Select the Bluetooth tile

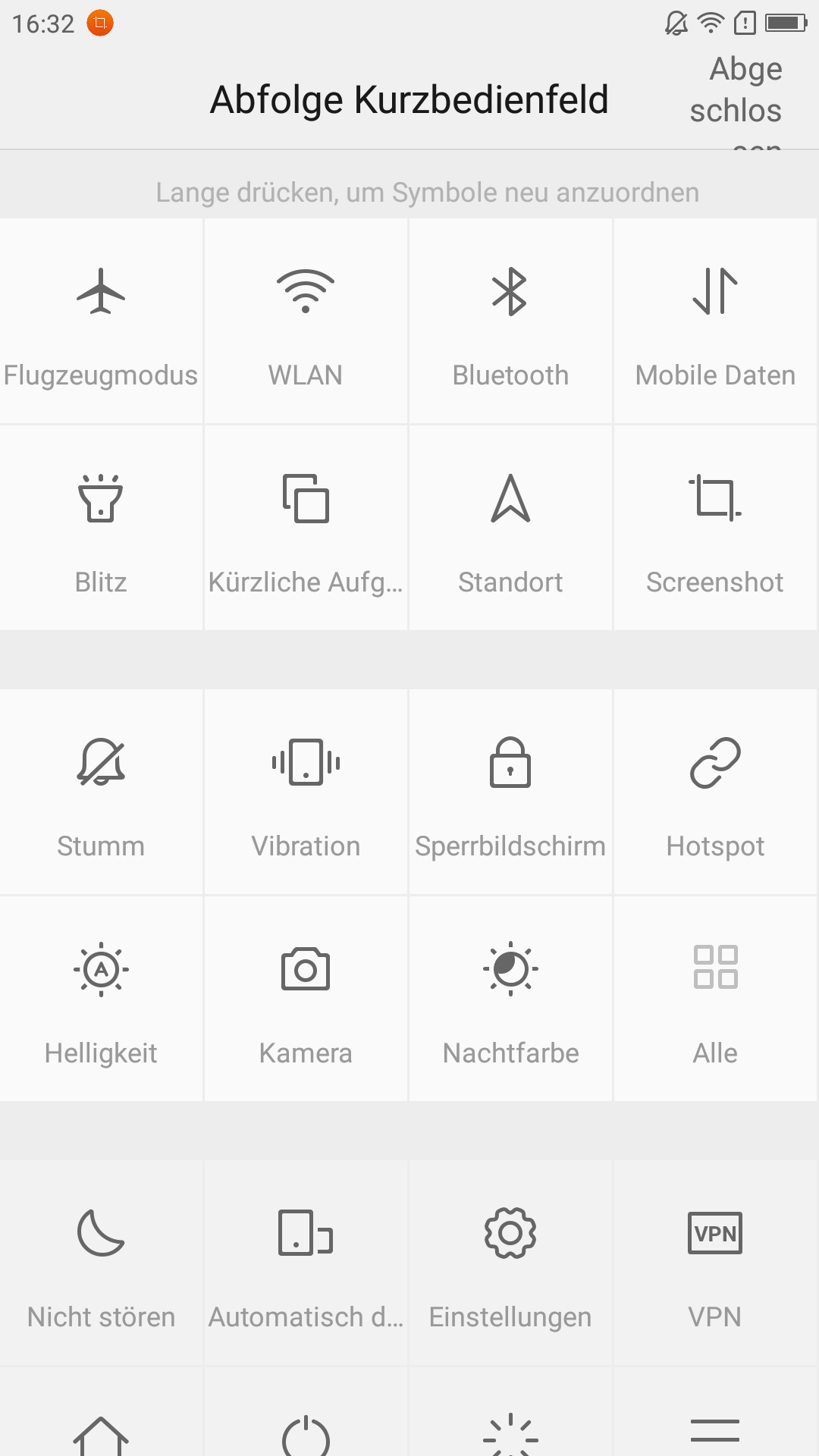point(510,321)
